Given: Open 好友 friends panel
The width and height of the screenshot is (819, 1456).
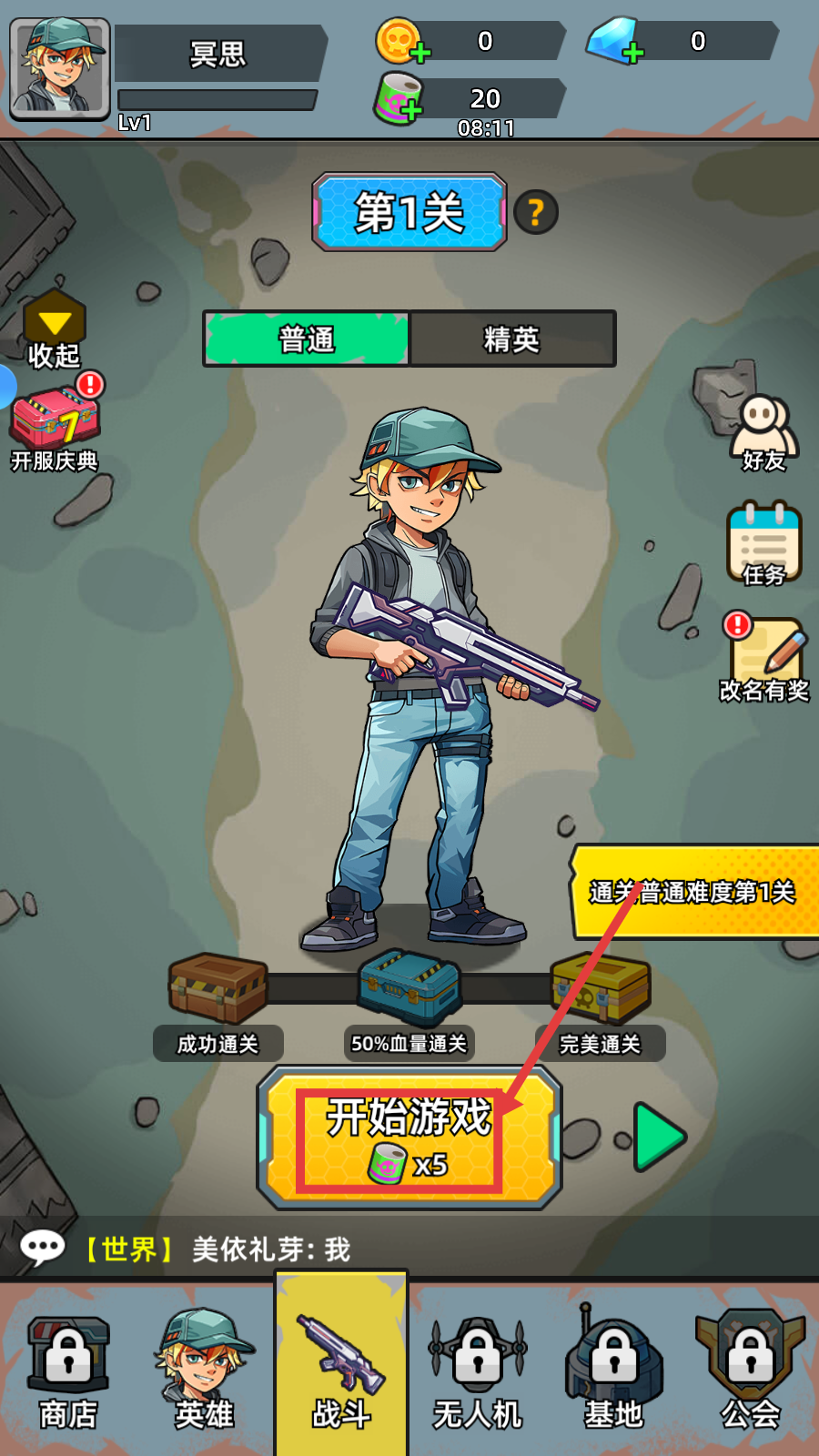Looking at the screenshot, I should (x=763, y=432).
